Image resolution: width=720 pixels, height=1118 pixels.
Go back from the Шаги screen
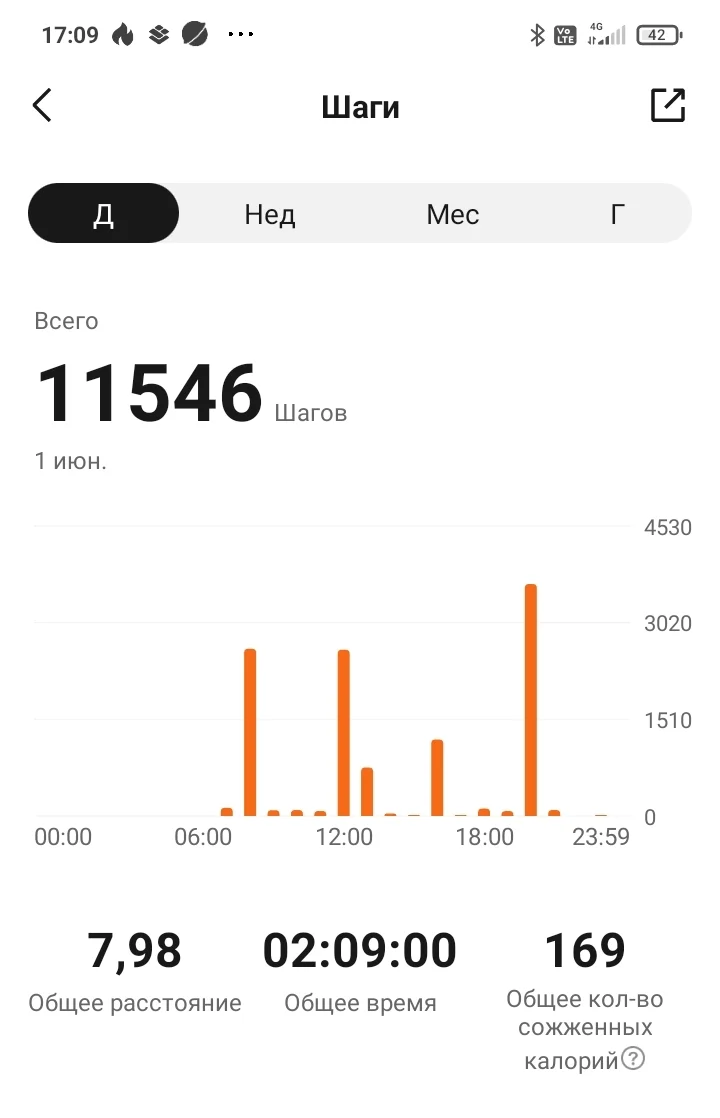point(42,105)
